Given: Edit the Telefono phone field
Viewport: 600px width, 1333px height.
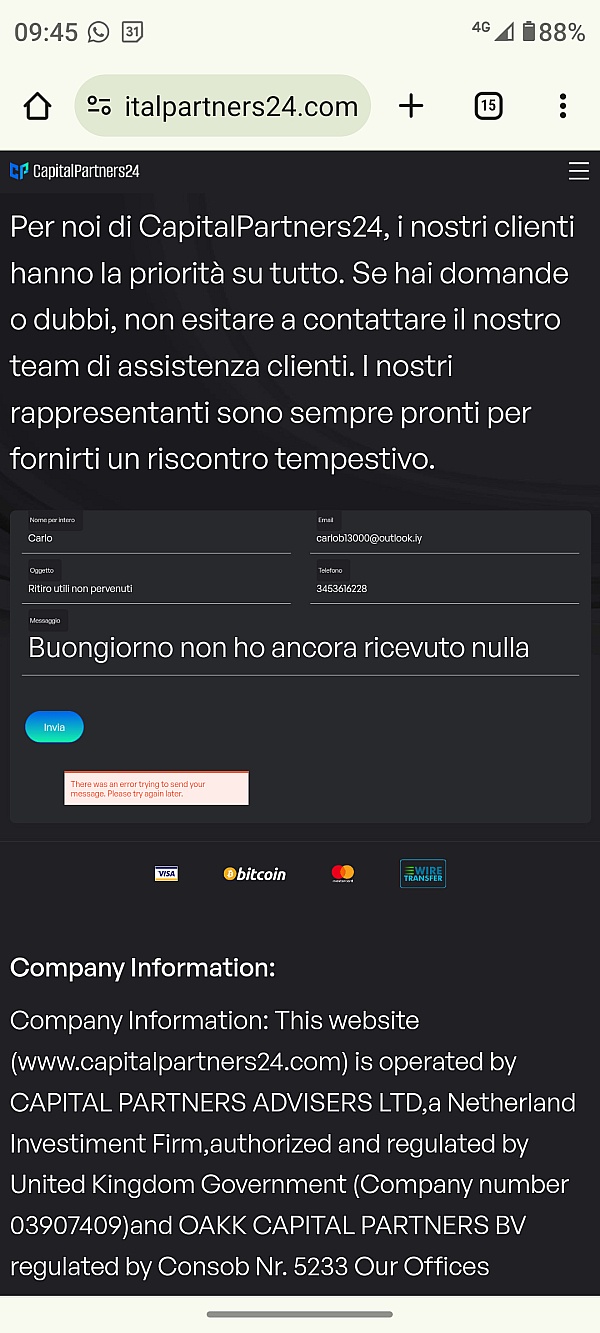Looking at the screenshot, I should point(445,589).
